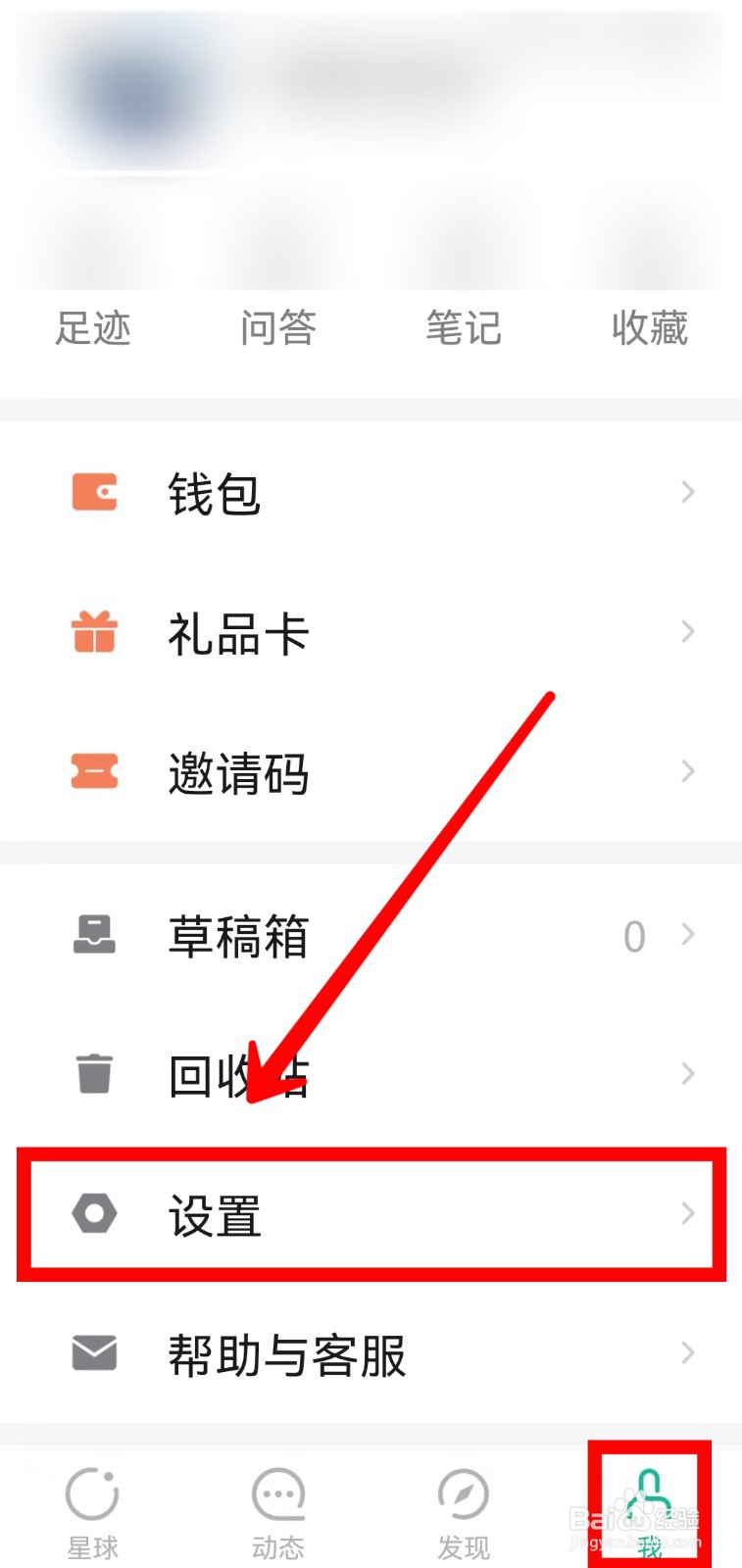The image size is (742, 1568).
Task: Expand 帮助与客服 with the chevron
Action: [x=686, y=1354]
